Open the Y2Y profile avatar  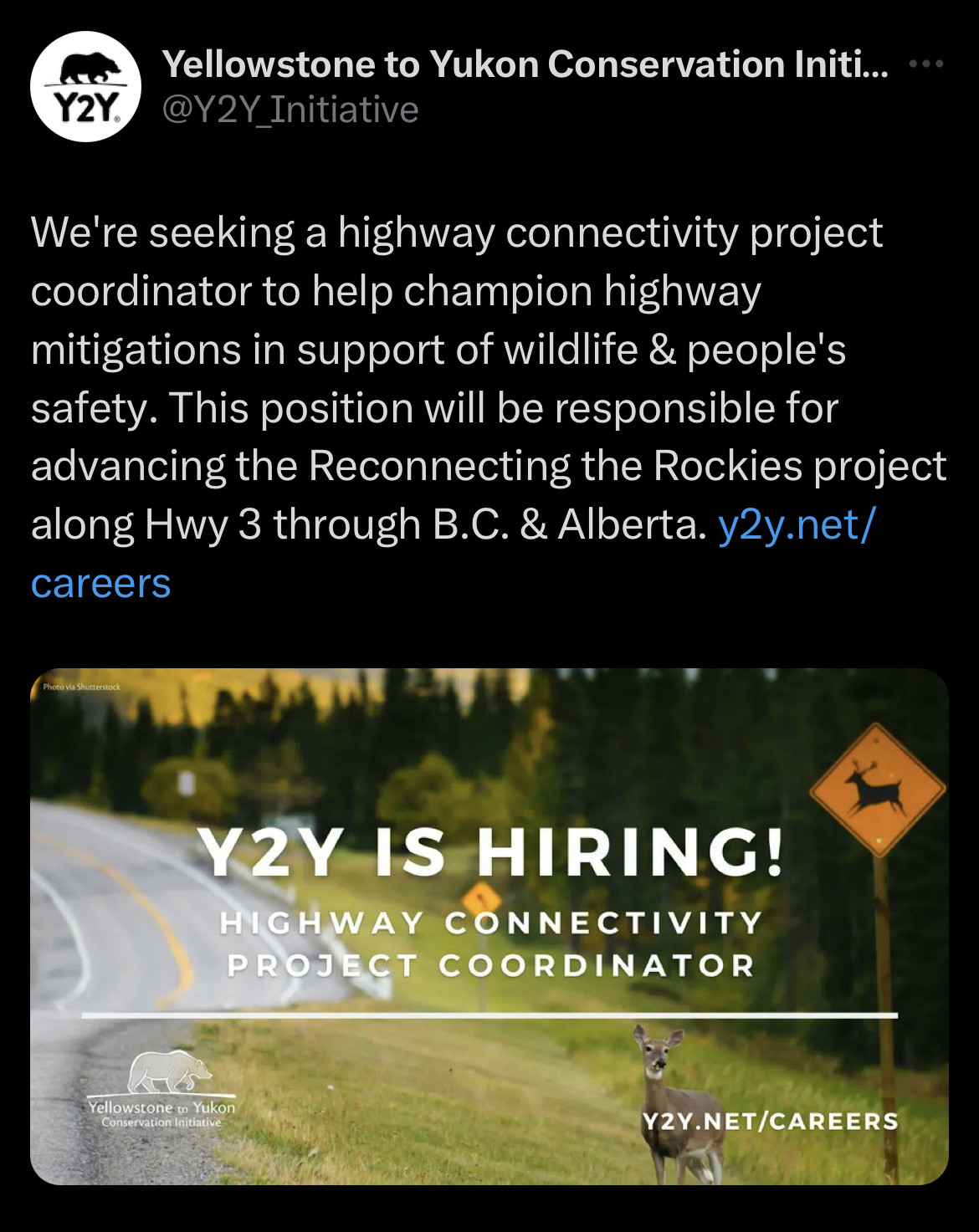(x=85, y=87)
